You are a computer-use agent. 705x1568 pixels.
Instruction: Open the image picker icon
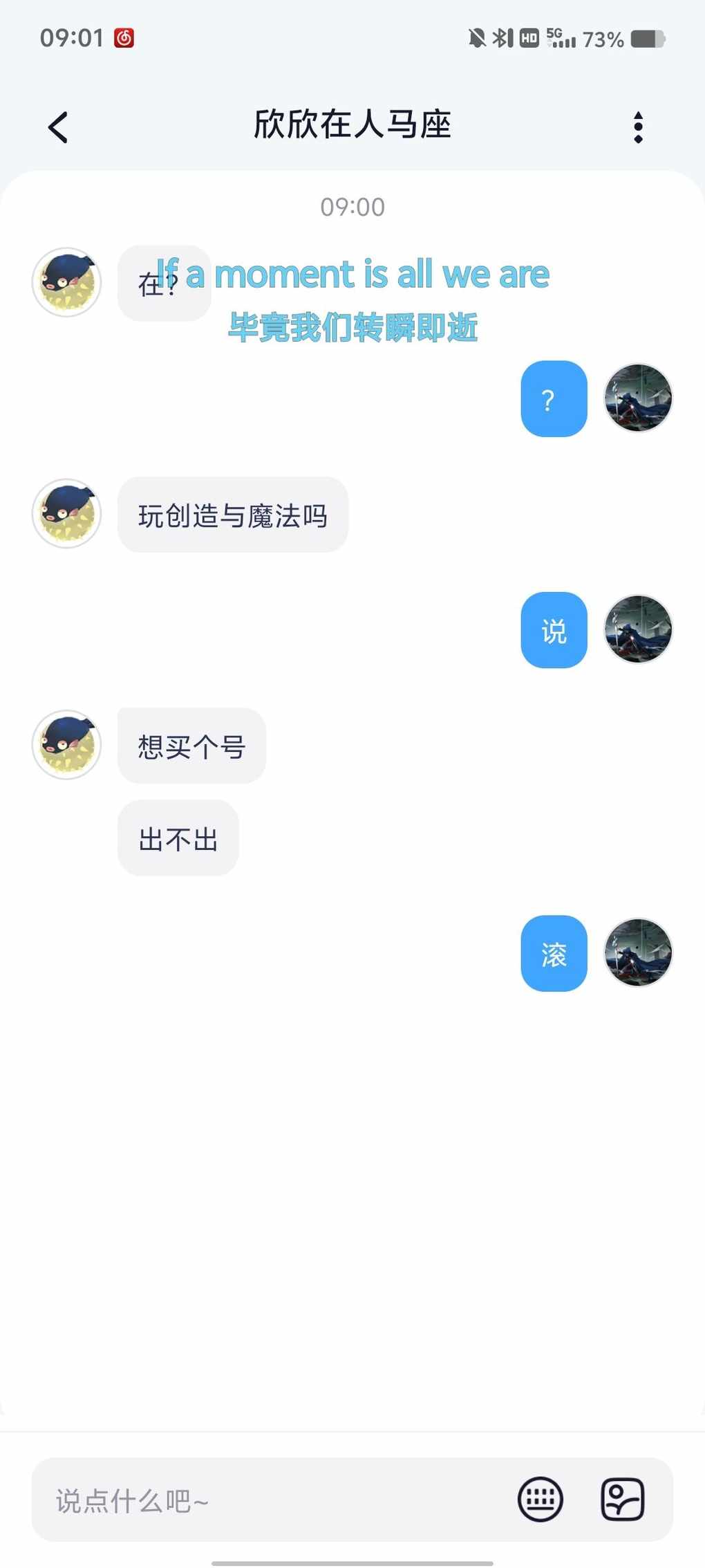[623, 1500]
